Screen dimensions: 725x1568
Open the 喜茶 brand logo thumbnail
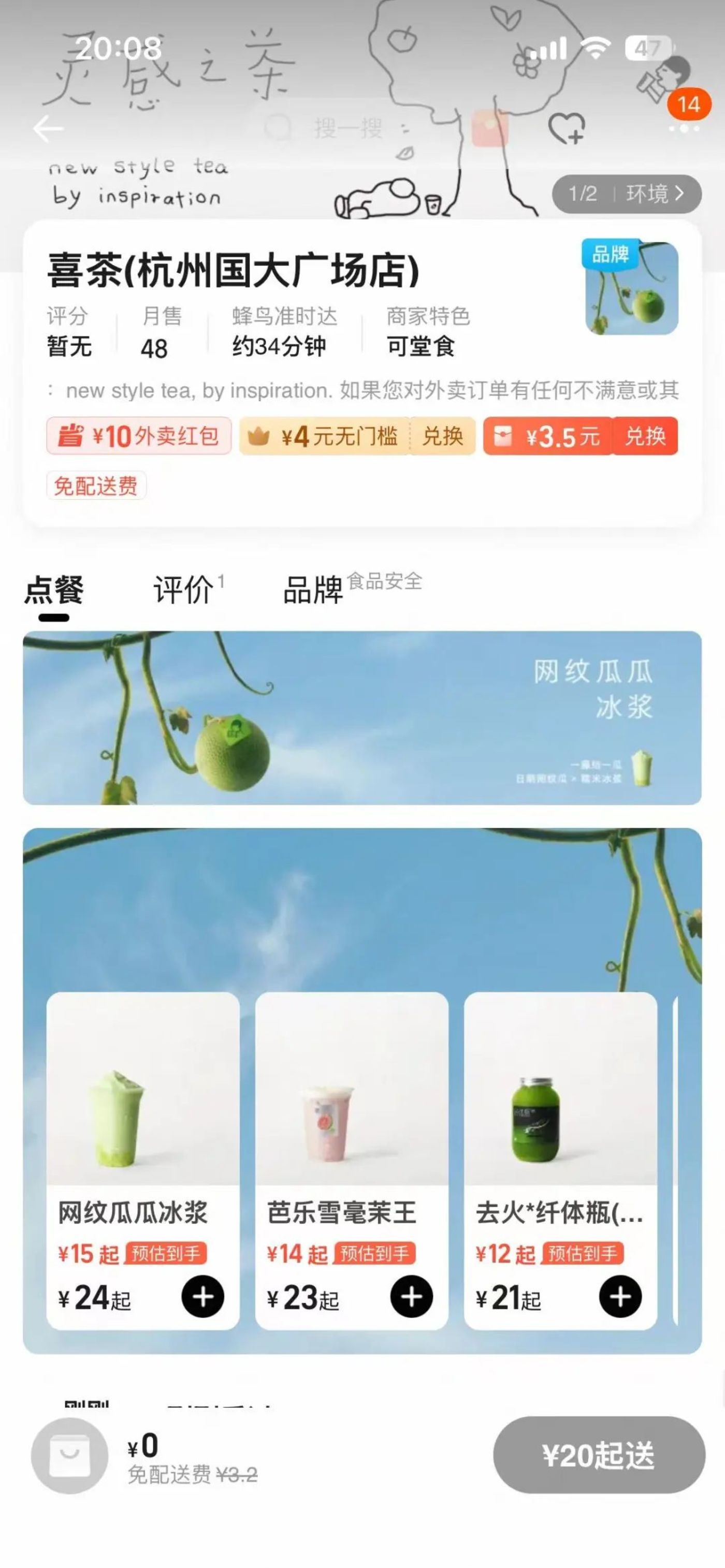click(631, 288)
